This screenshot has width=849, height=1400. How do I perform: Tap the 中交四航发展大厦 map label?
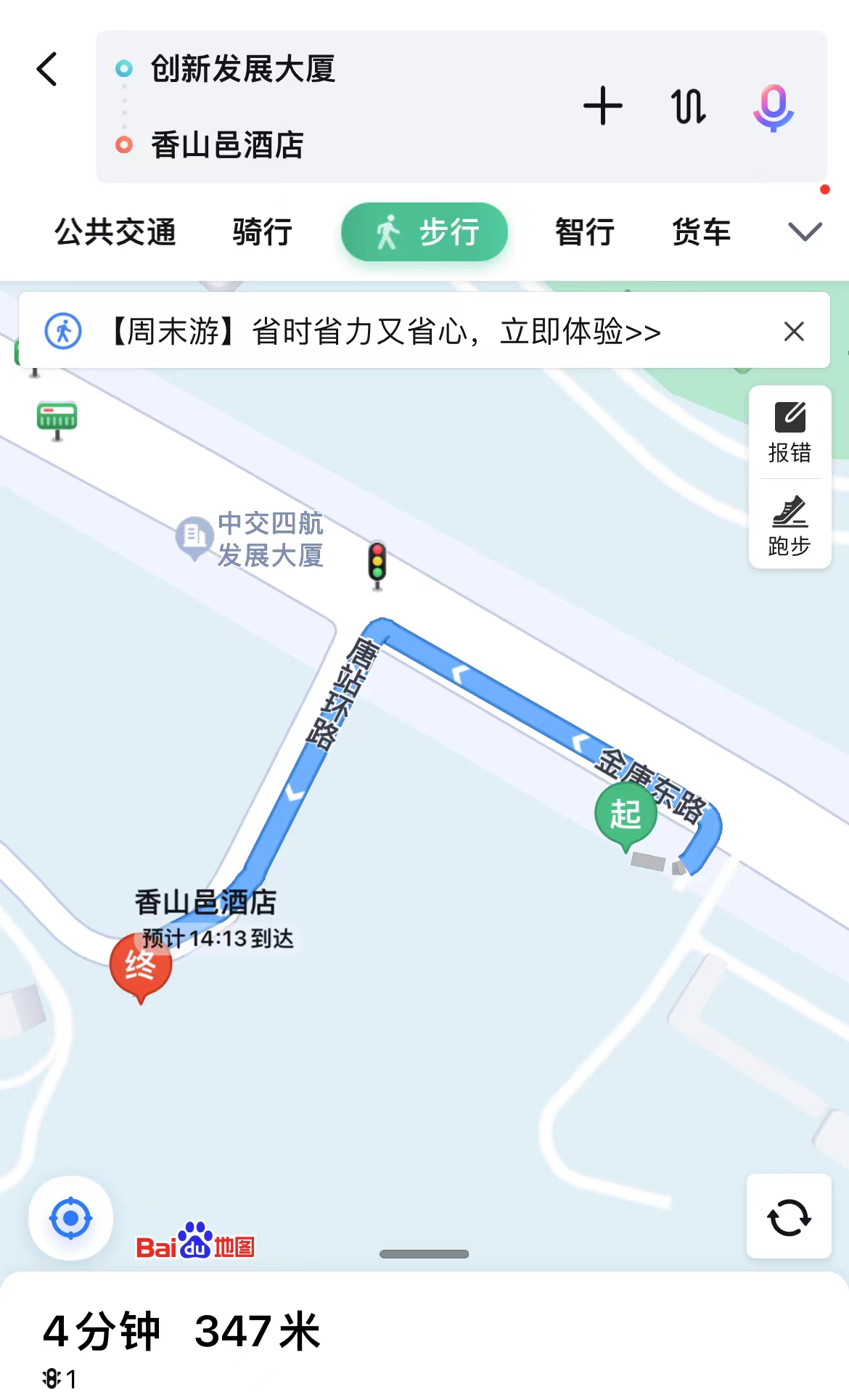point(269,539)
